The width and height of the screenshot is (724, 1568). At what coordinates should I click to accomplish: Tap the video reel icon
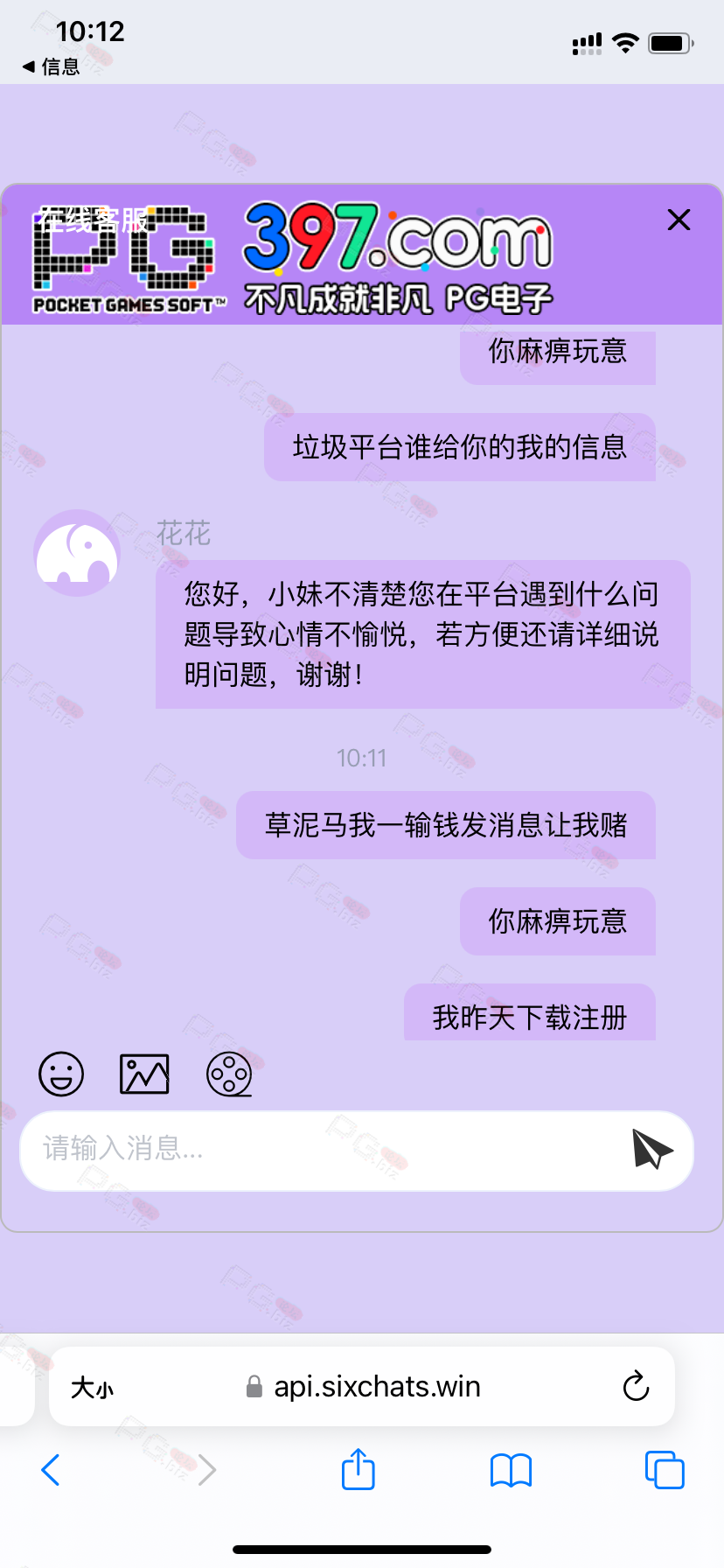[229, 1074]
